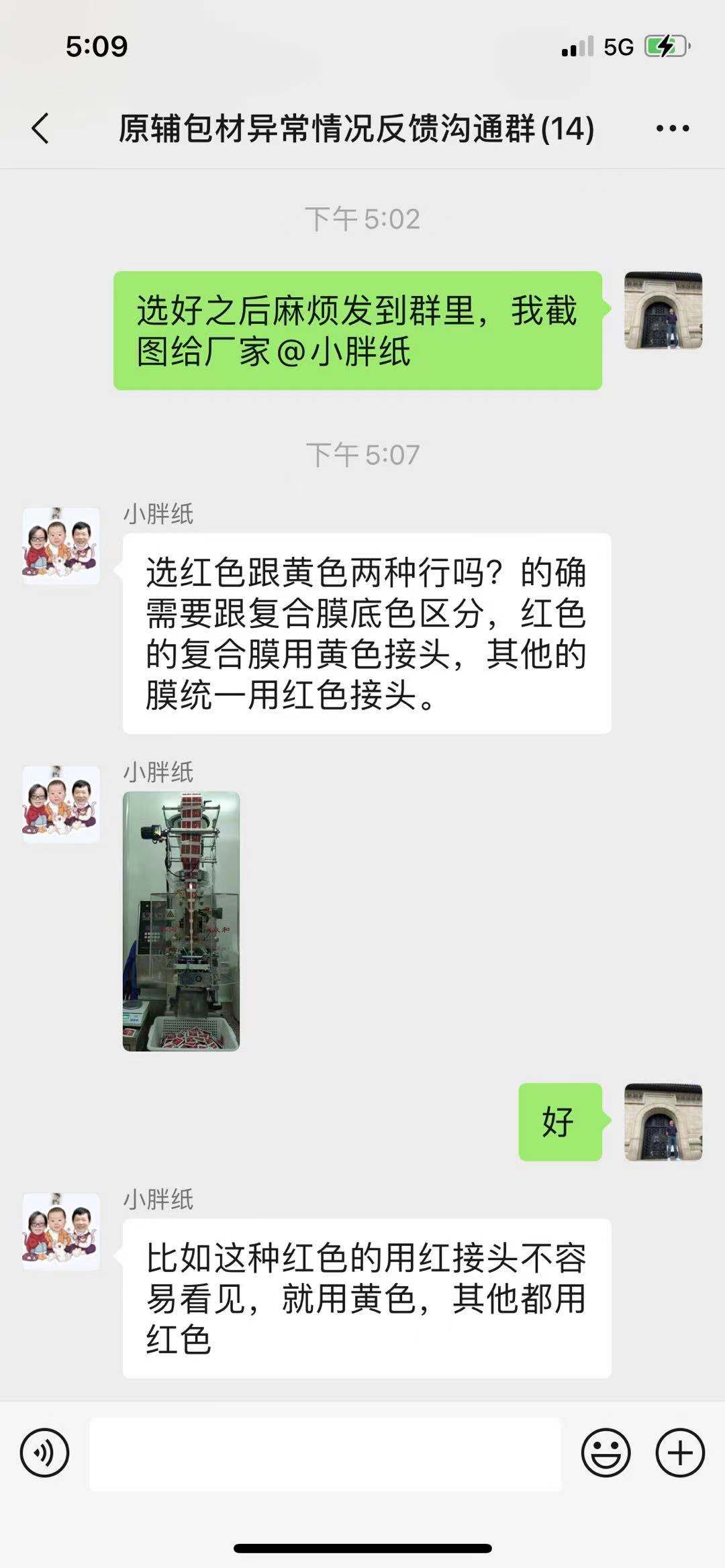
Task: Tap the message text input field
Action: tap(325, 1454)
